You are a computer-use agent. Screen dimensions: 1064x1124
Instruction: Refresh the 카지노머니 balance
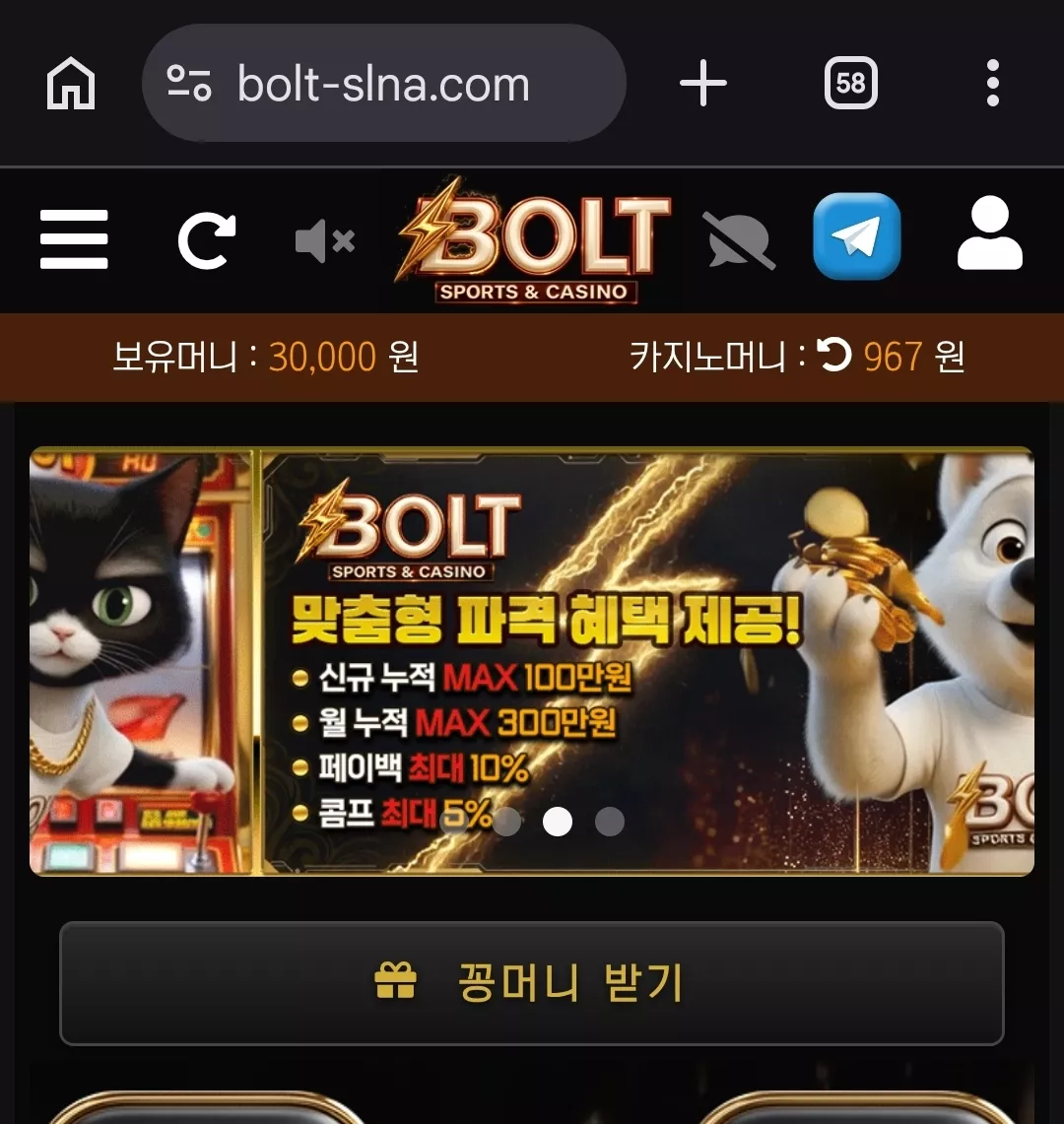[834, 355]
